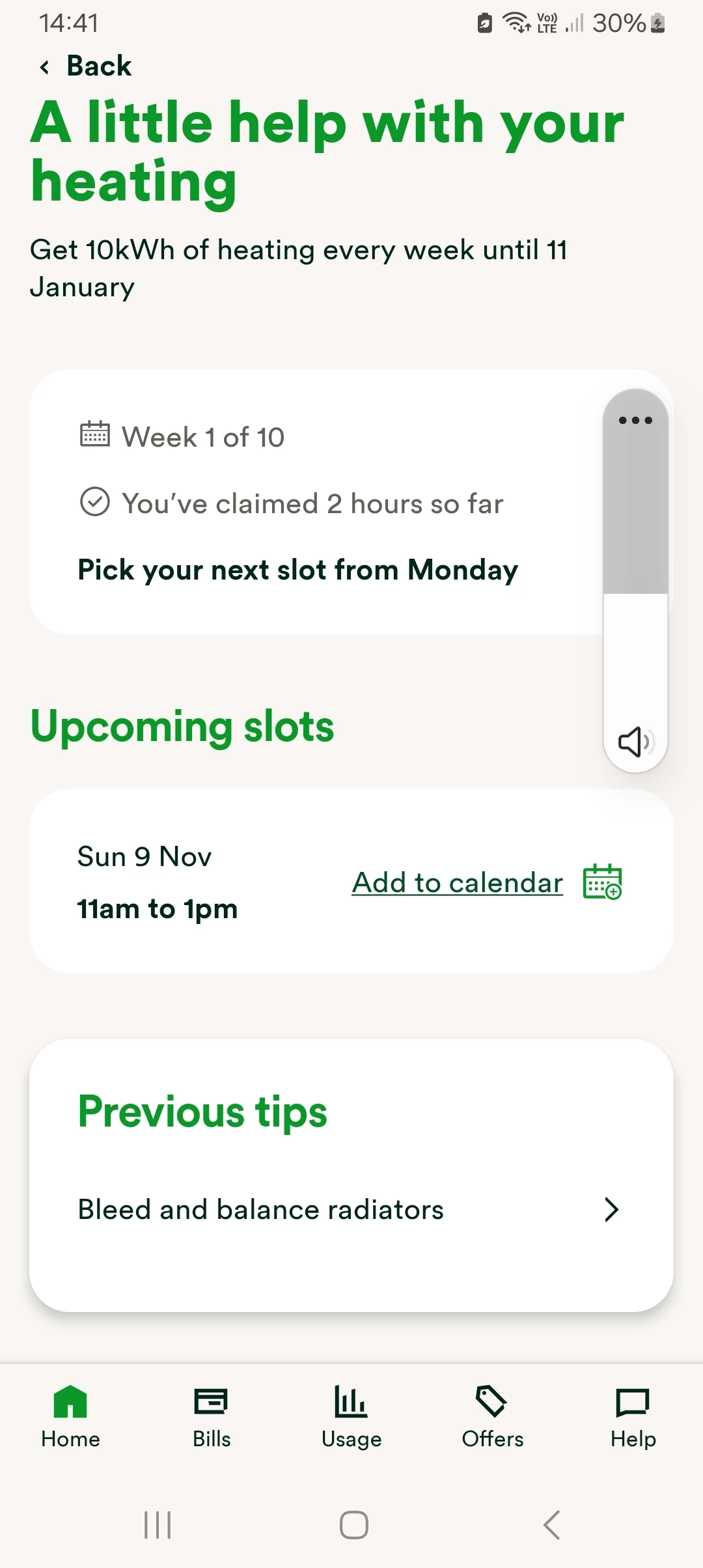Open the Usage tab
Image resolution: width=703 pixels, height=1568 pixels.
pyautogui.click(x=351, y=1417)
